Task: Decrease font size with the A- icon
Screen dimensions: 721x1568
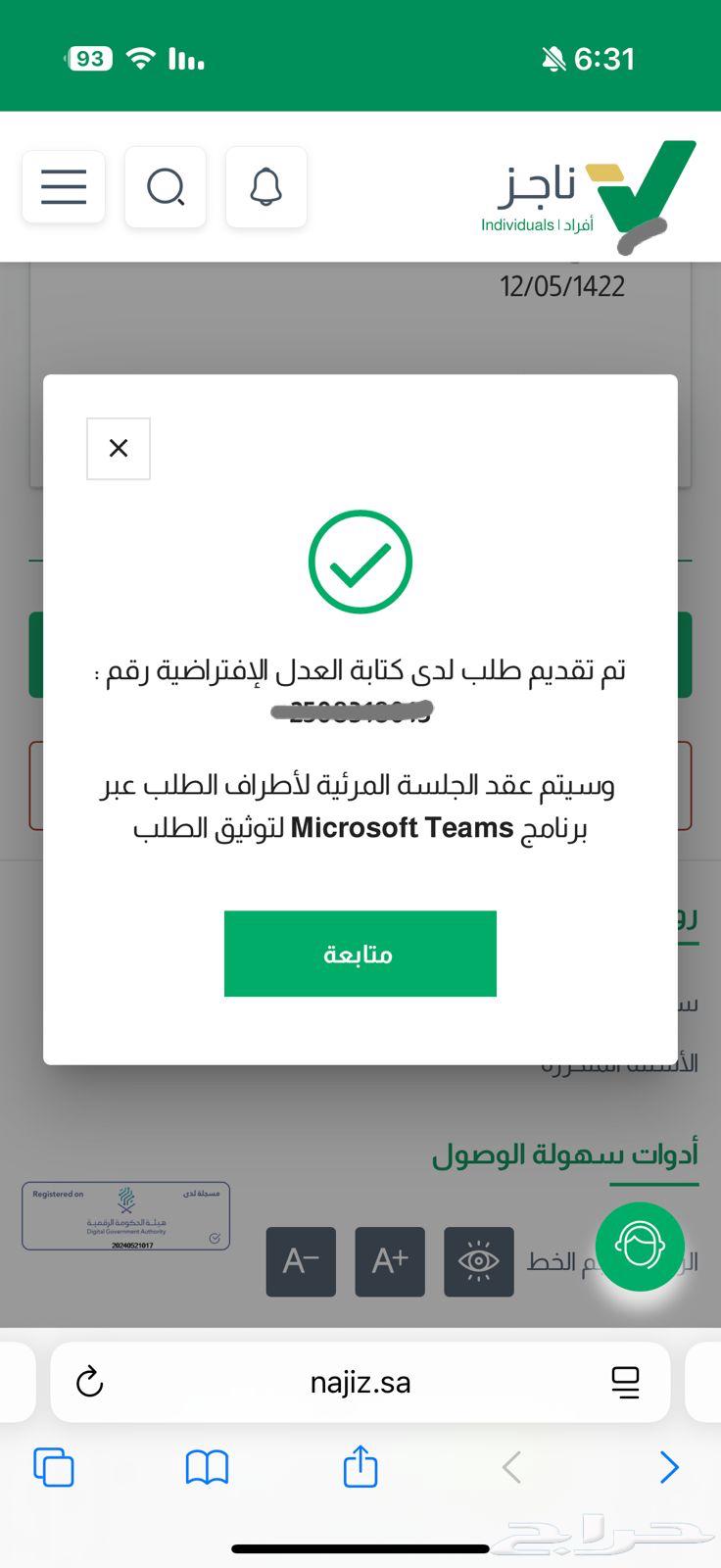Action: 300,1261
